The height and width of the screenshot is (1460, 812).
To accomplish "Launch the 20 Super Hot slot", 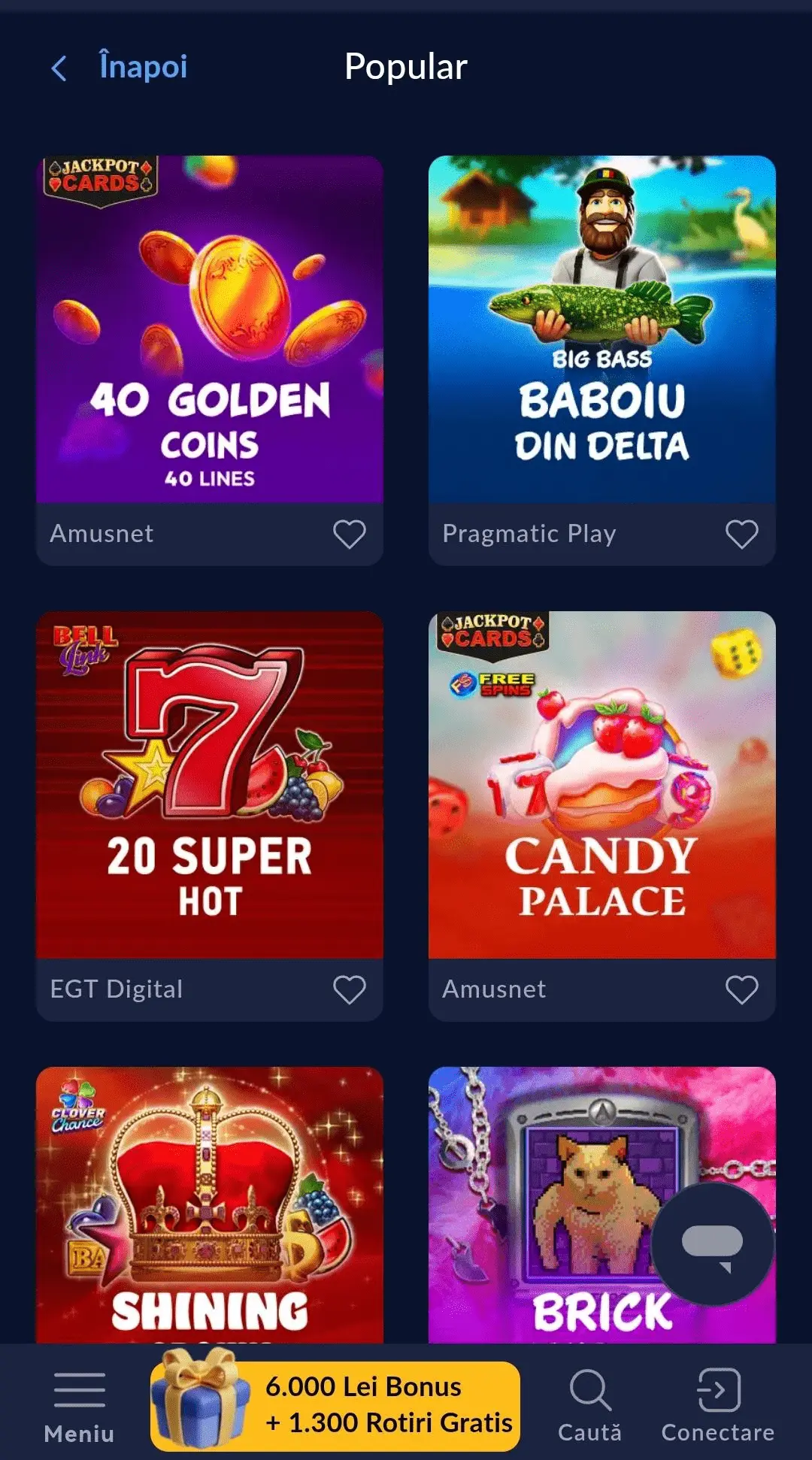I will 210,784.
